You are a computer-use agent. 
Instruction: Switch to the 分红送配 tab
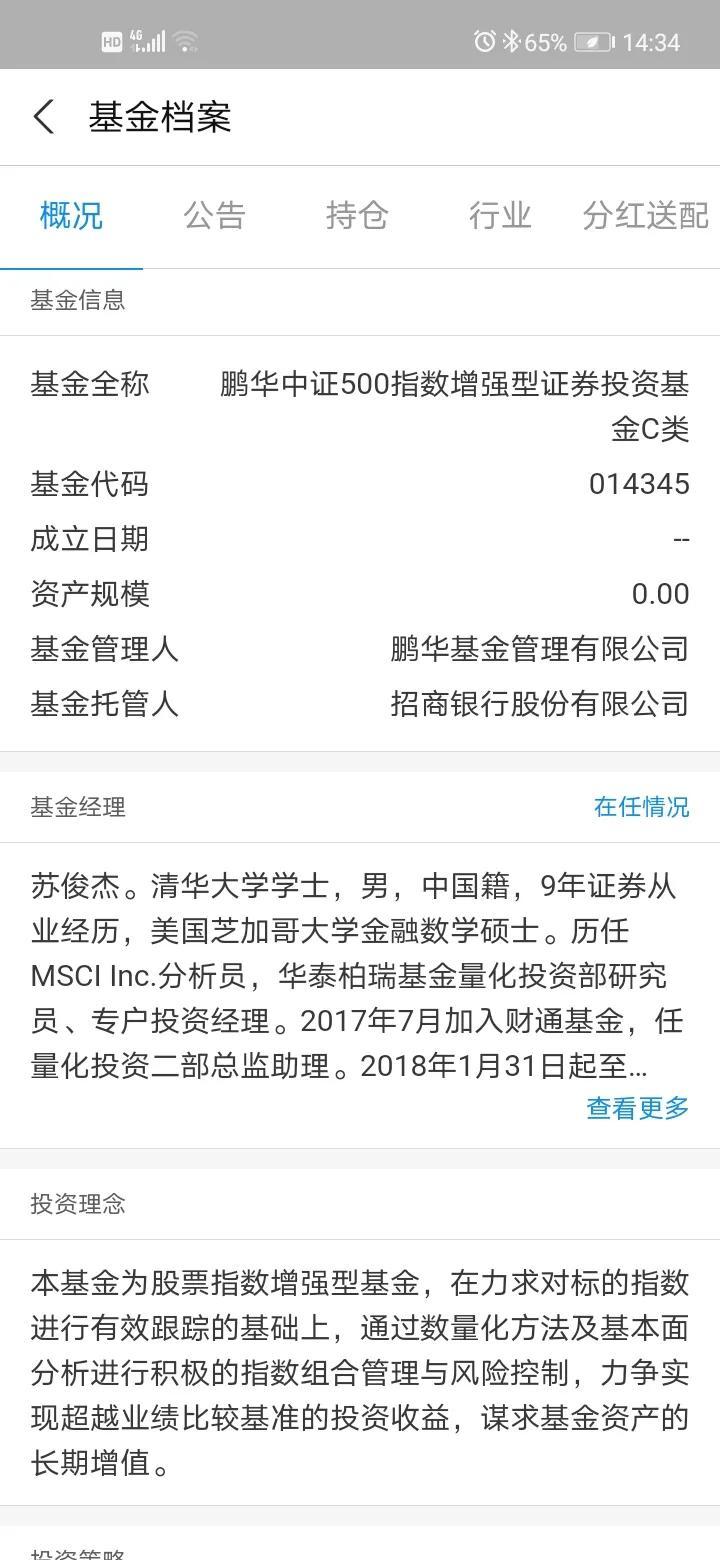coord(645,216)
